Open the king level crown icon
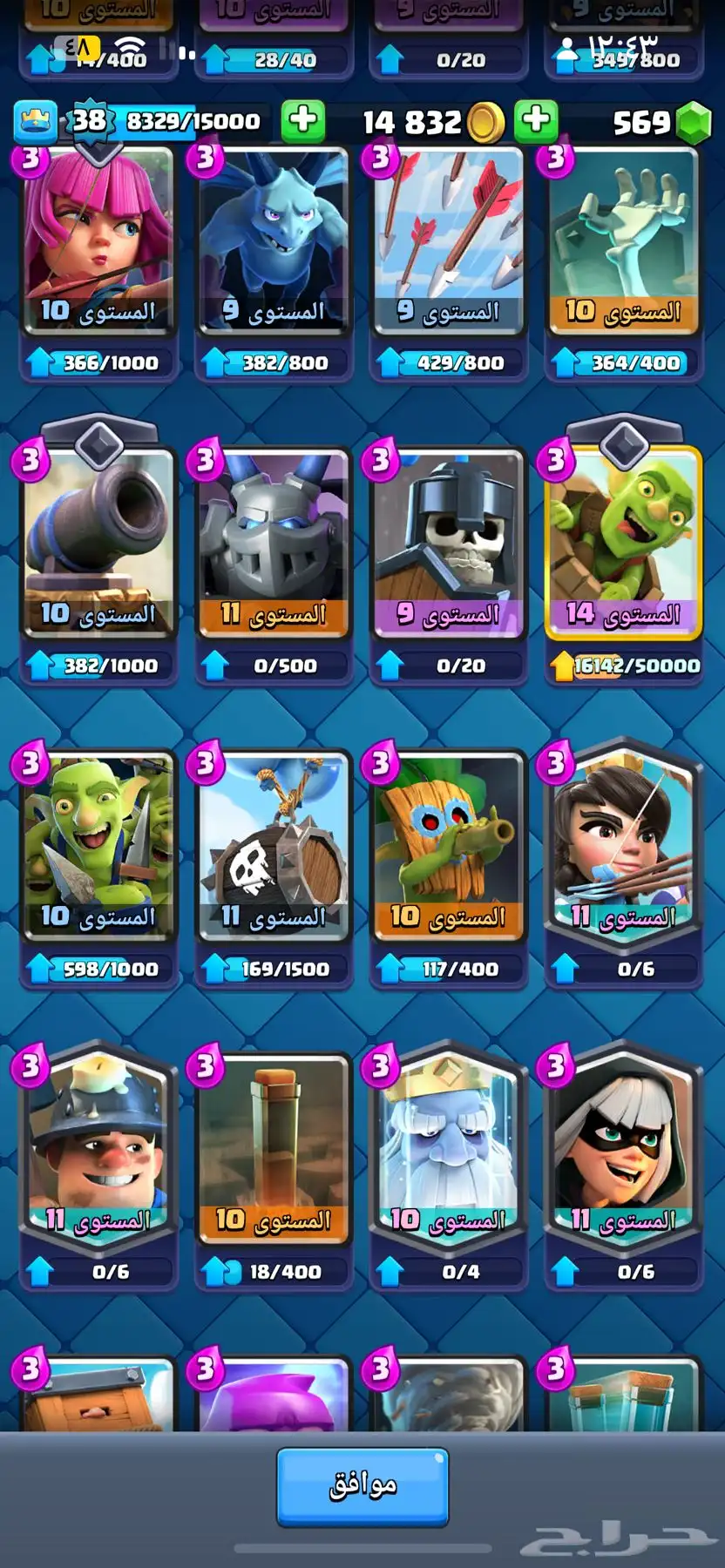 tap(36, 121)
